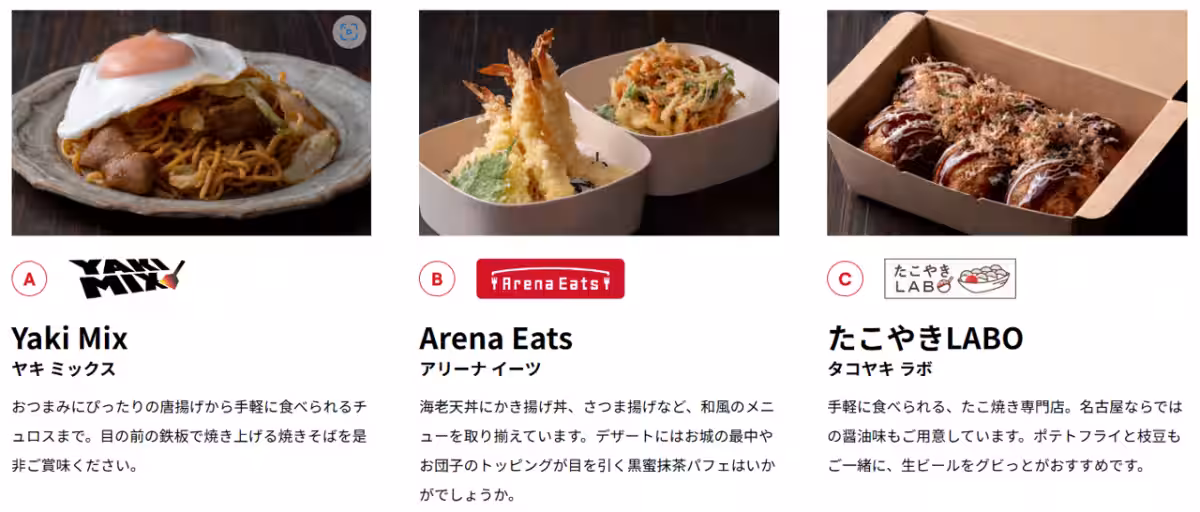
Task: Open the Arena Eats tempura bowl photo
Action: click(598, 123)
